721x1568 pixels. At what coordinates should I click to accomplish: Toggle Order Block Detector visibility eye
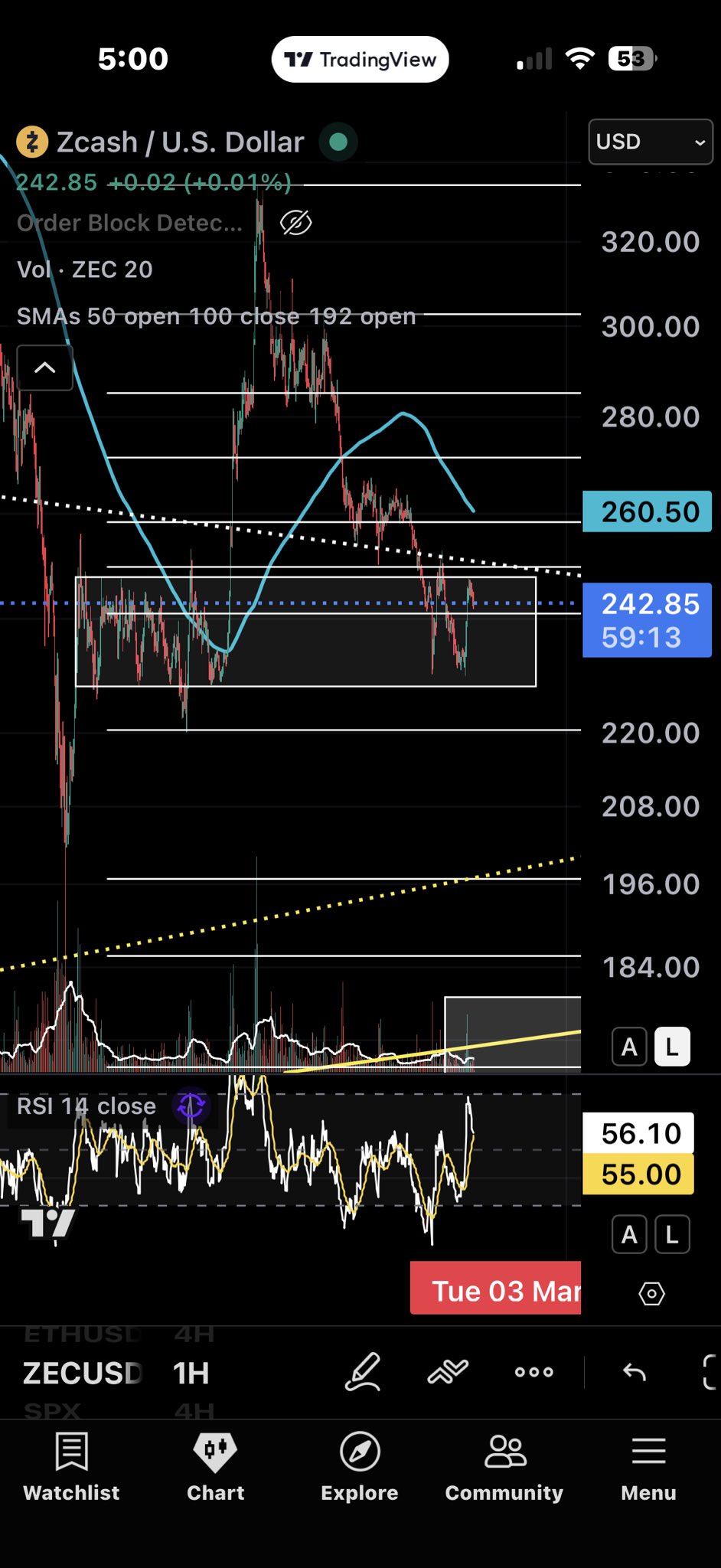(295, 223)
